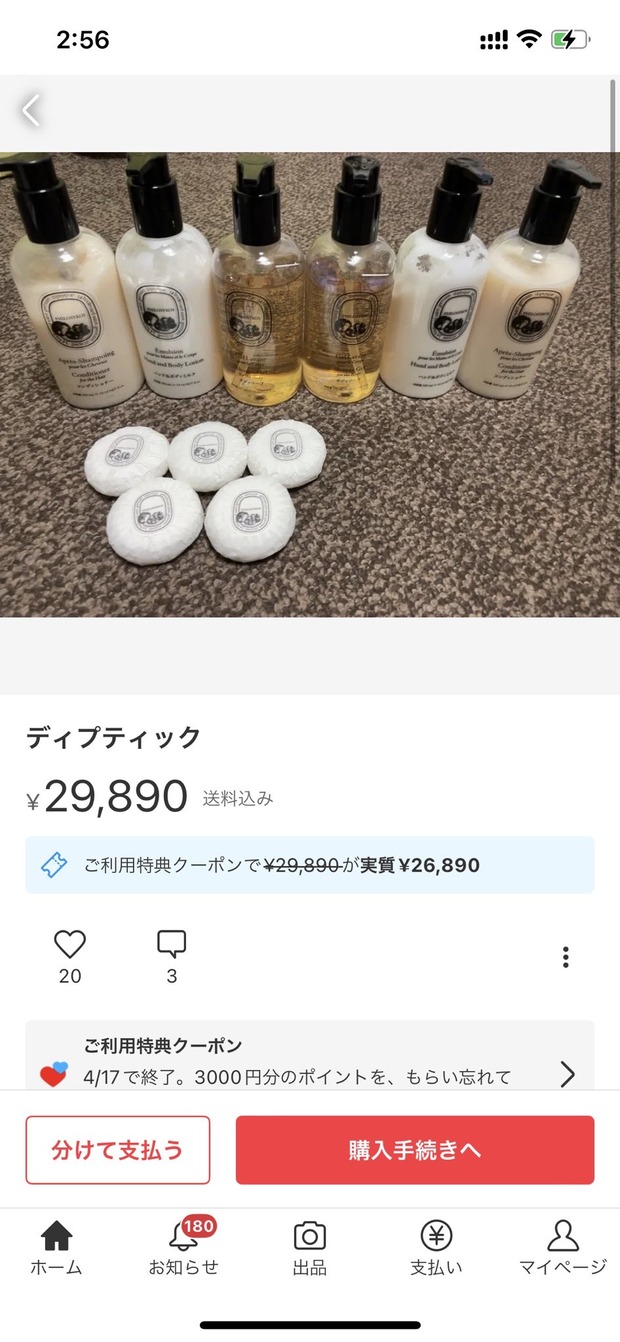Switch to the ホーム tab

click(x=56, y=1248)
